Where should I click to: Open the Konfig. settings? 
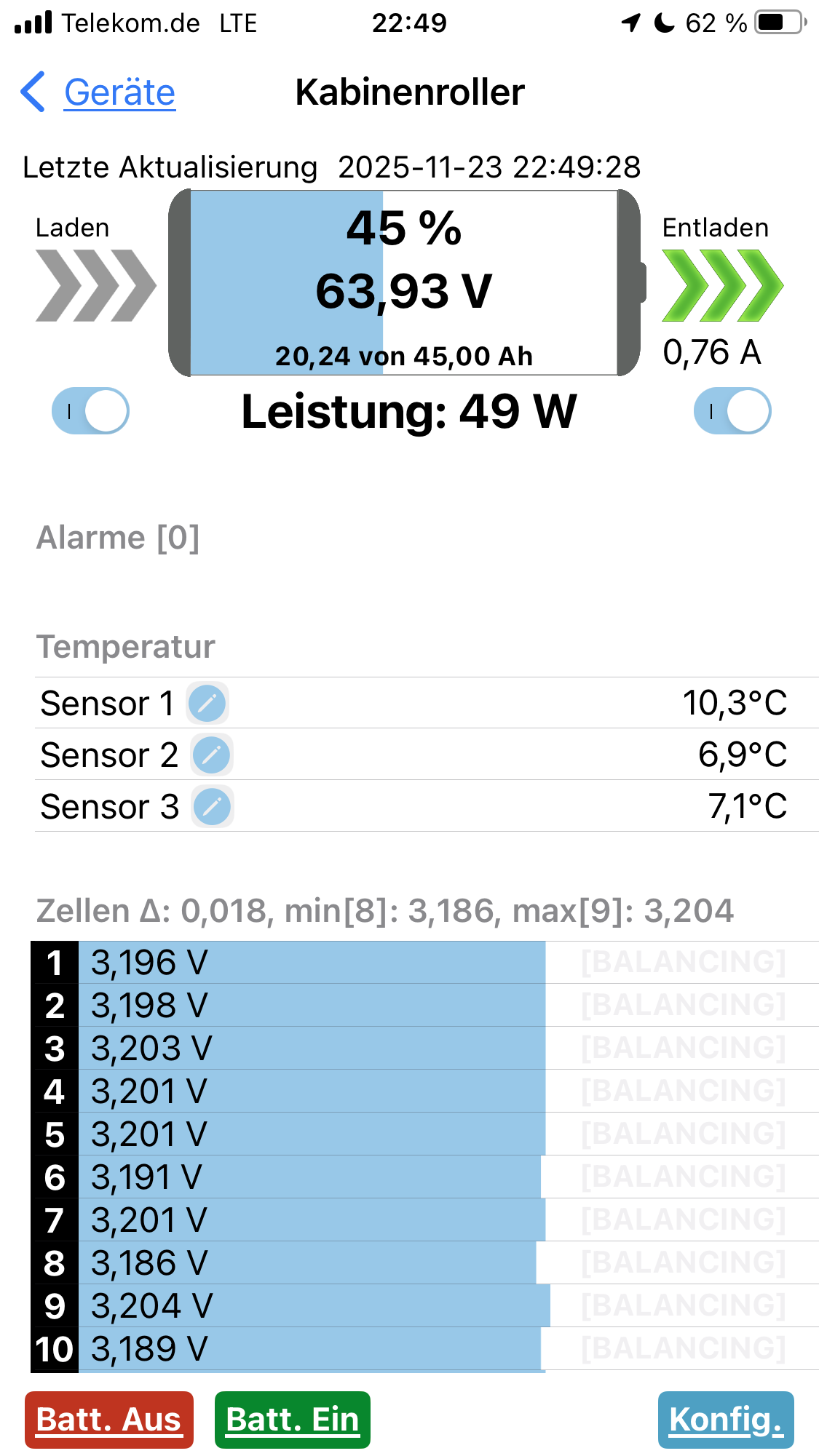point(726,1420)
